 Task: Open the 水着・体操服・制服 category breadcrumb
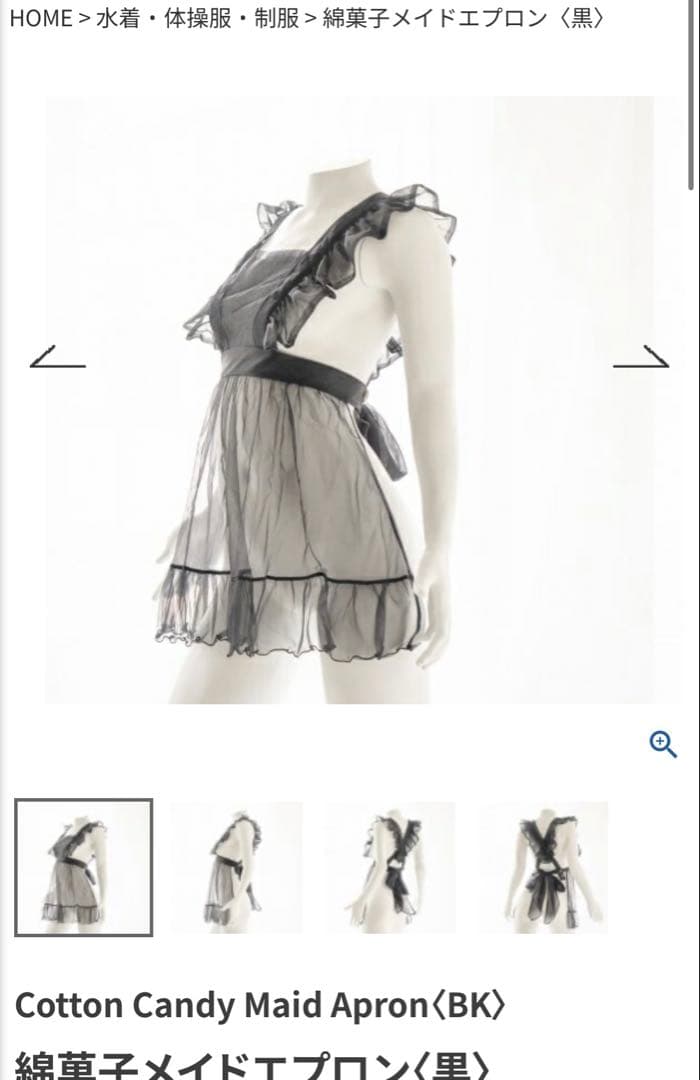(x=197, y=19)
